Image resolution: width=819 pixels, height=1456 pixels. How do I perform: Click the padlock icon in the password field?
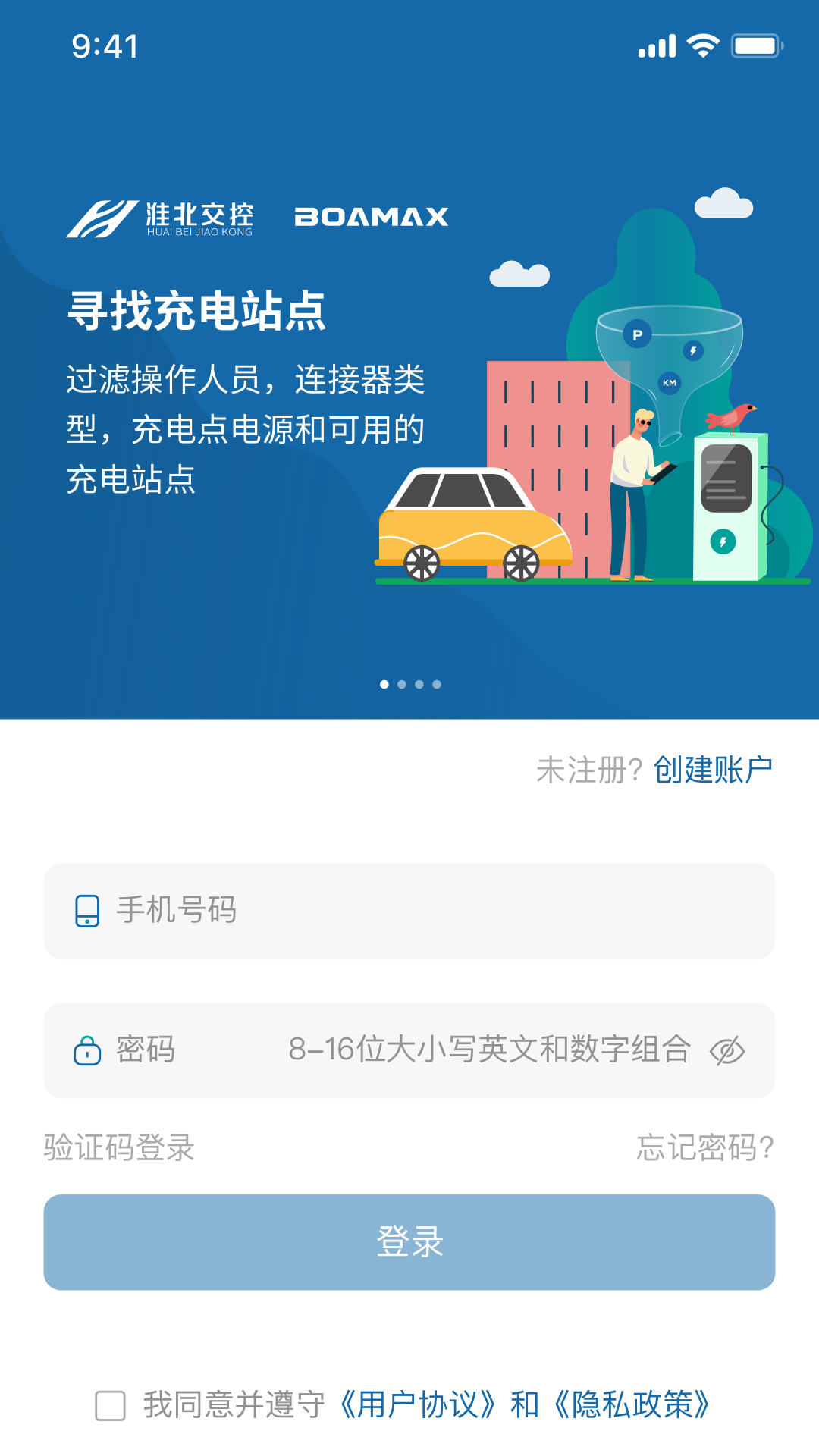[x=89, y=1051]
